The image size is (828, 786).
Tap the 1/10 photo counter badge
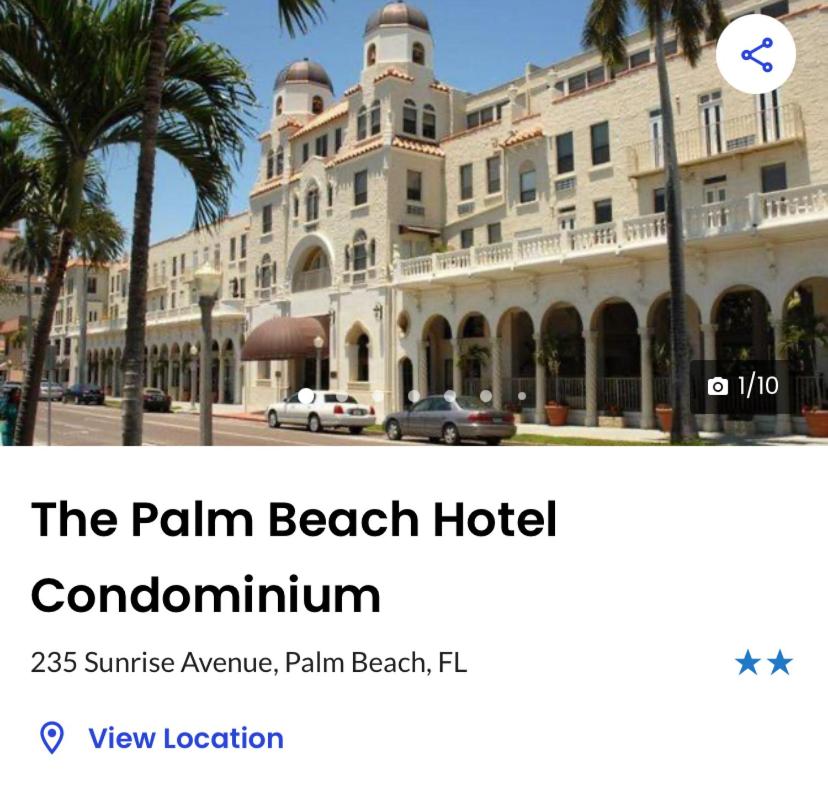coord(743,386)
